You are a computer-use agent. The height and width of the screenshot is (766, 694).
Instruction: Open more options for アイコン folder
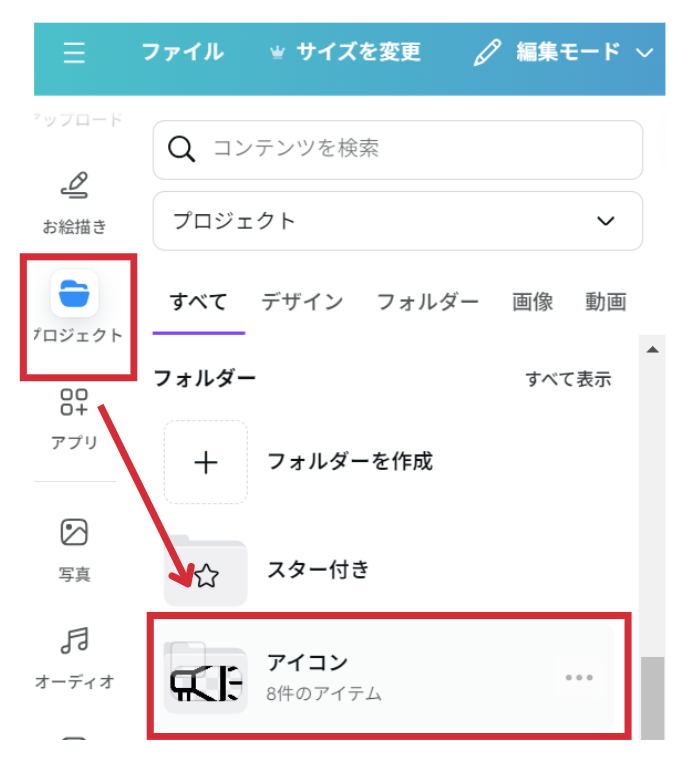coord(579,678)
